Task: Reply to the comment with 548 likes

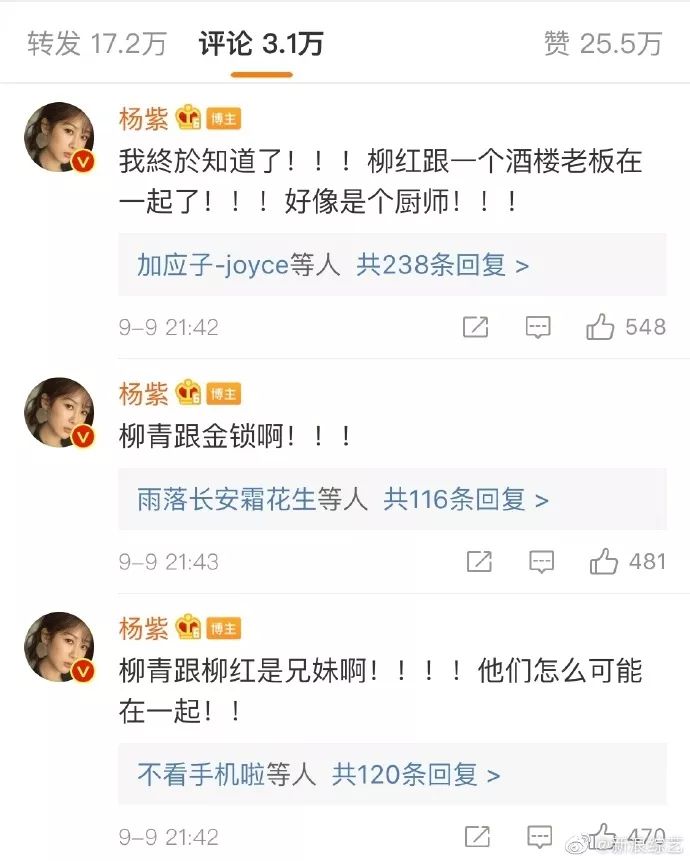Action: pos(538,327)
